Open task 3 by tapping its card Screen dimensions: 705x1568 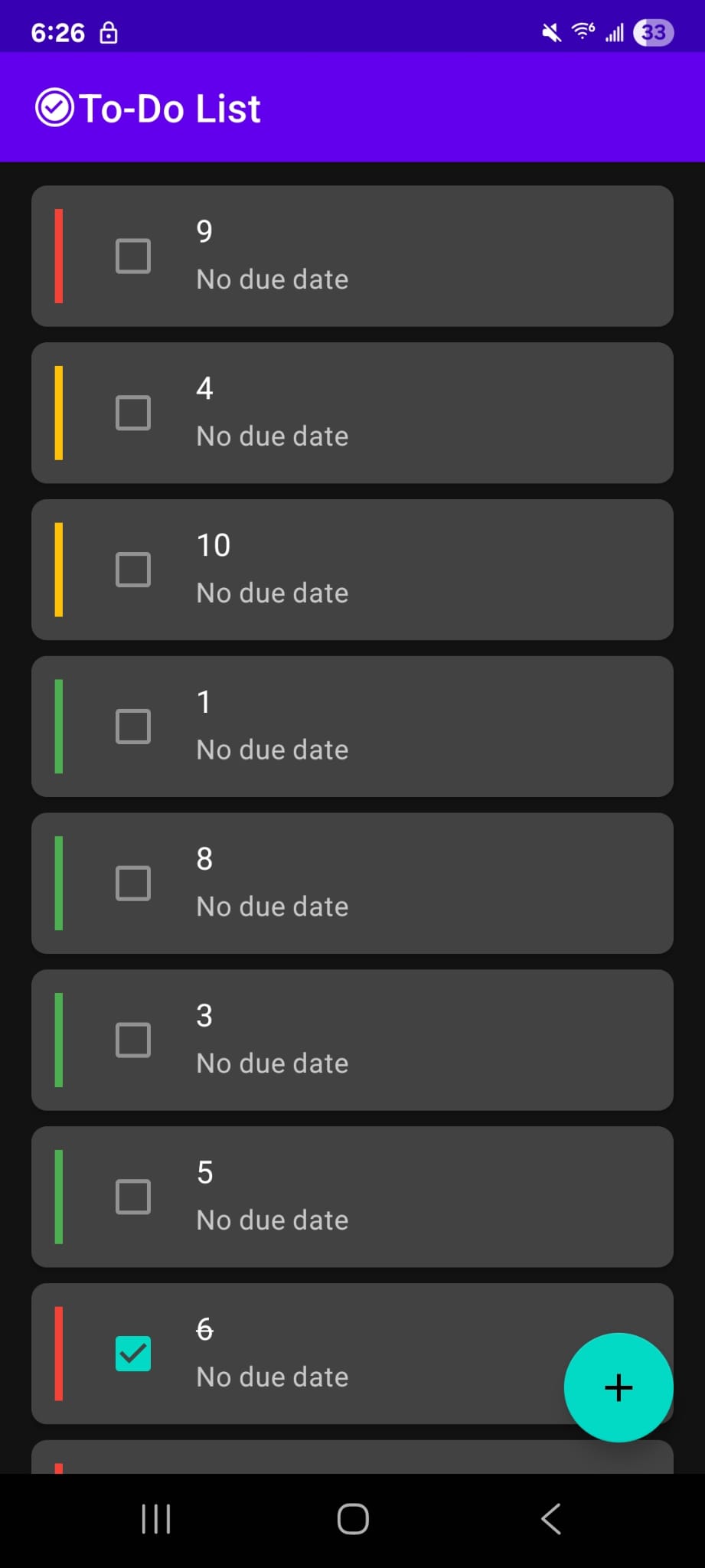[x=352, y=1039]
